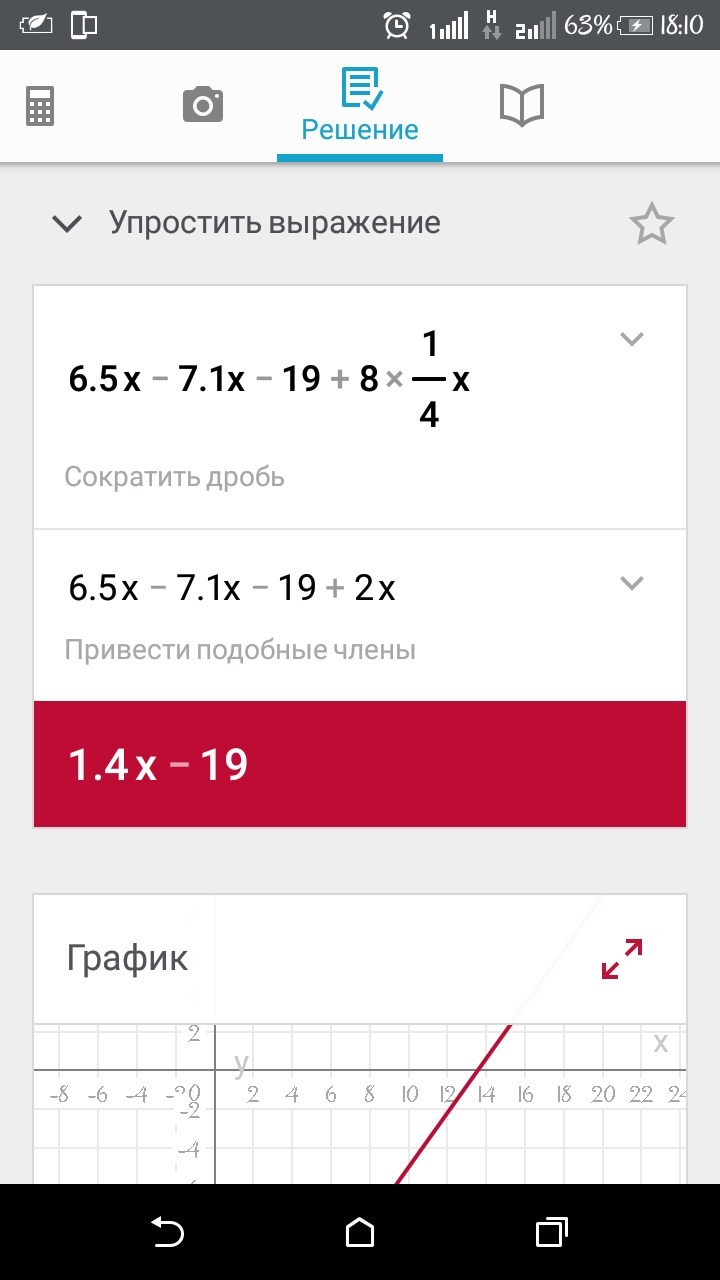Expand the Привести подобные члены step
Image resolution: width=720 pixels, height=1280 pixels.
pyautogui.click(x=631, y=583)
